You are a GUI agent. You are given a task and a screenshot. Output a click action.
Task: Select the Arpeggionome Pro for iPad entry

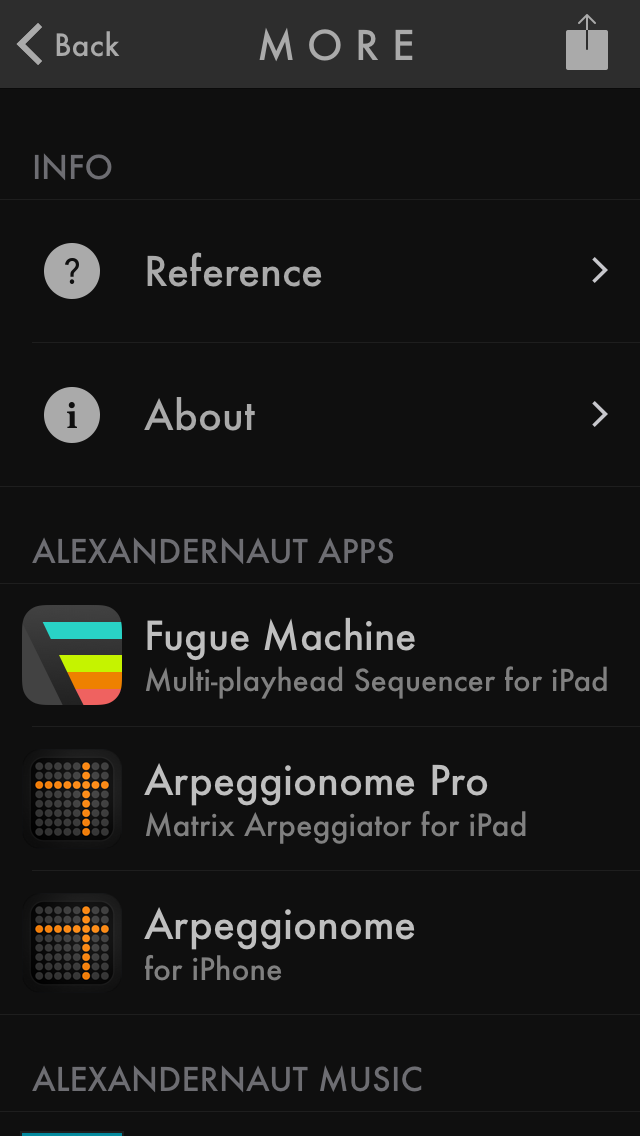point(320,799)
